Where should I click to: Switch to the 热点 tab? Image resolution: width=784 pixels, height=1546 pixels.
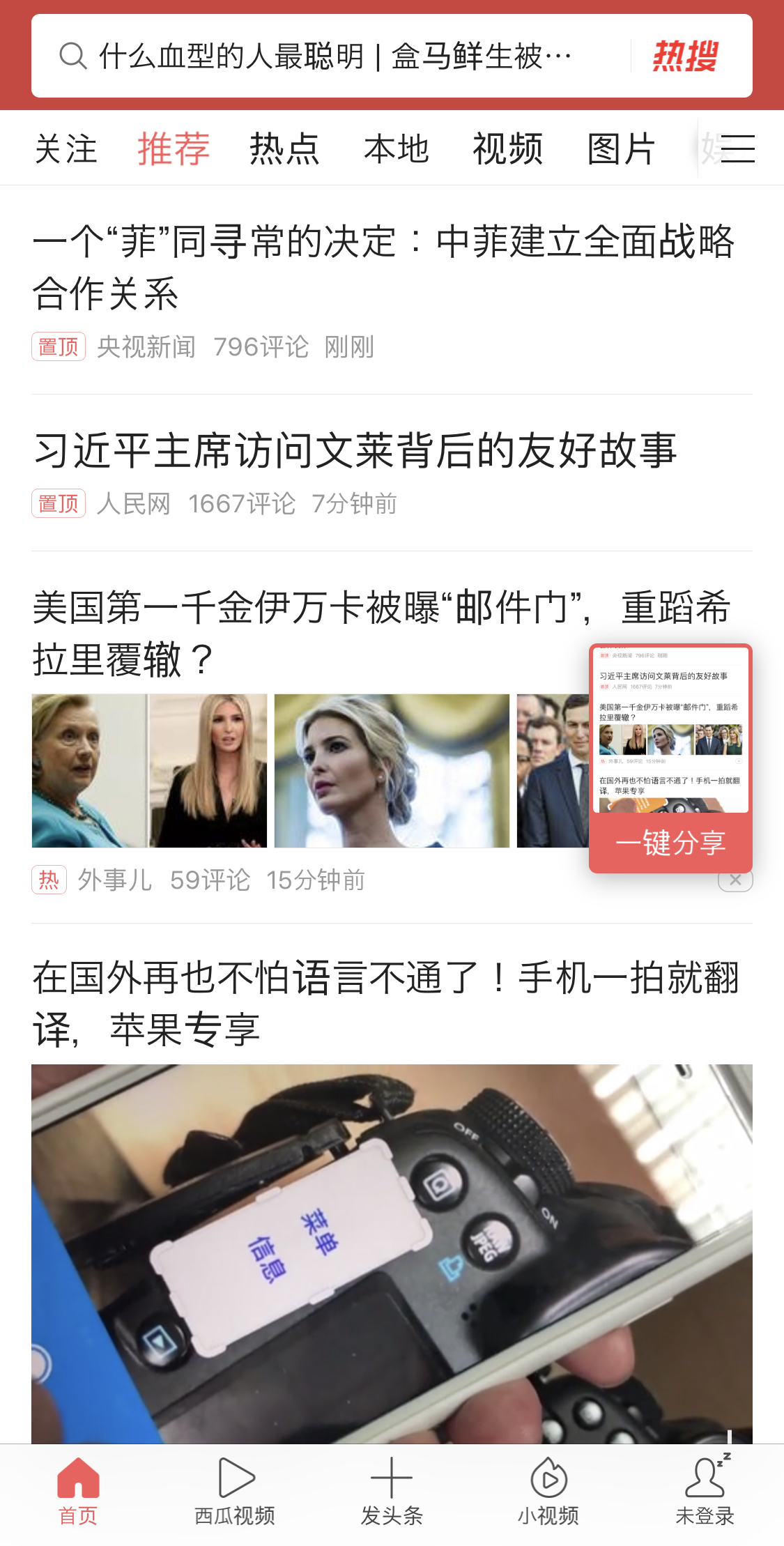[284, 149]
